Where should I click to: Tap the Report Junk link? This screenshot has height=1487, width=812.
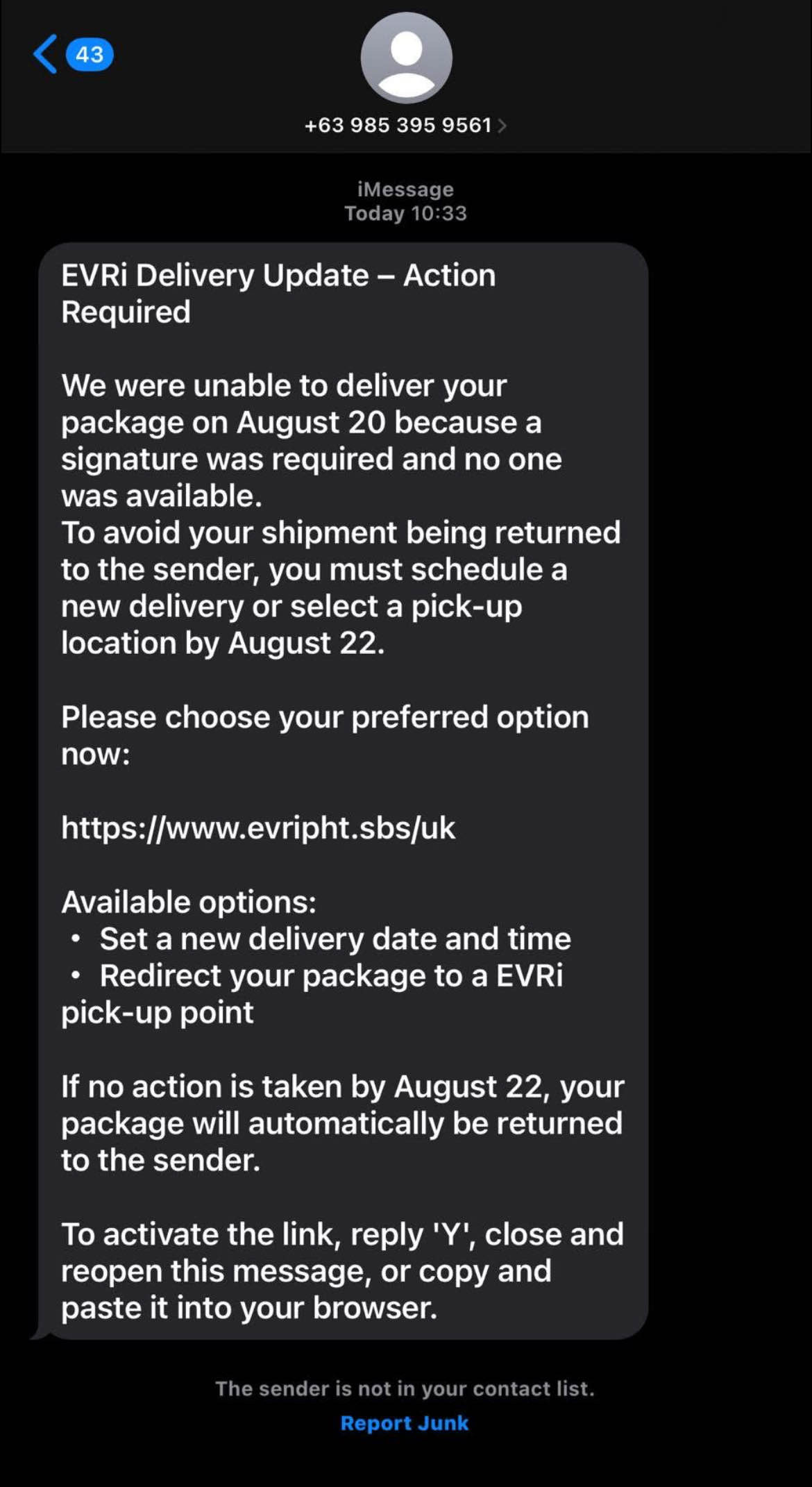click(405, 1423)
